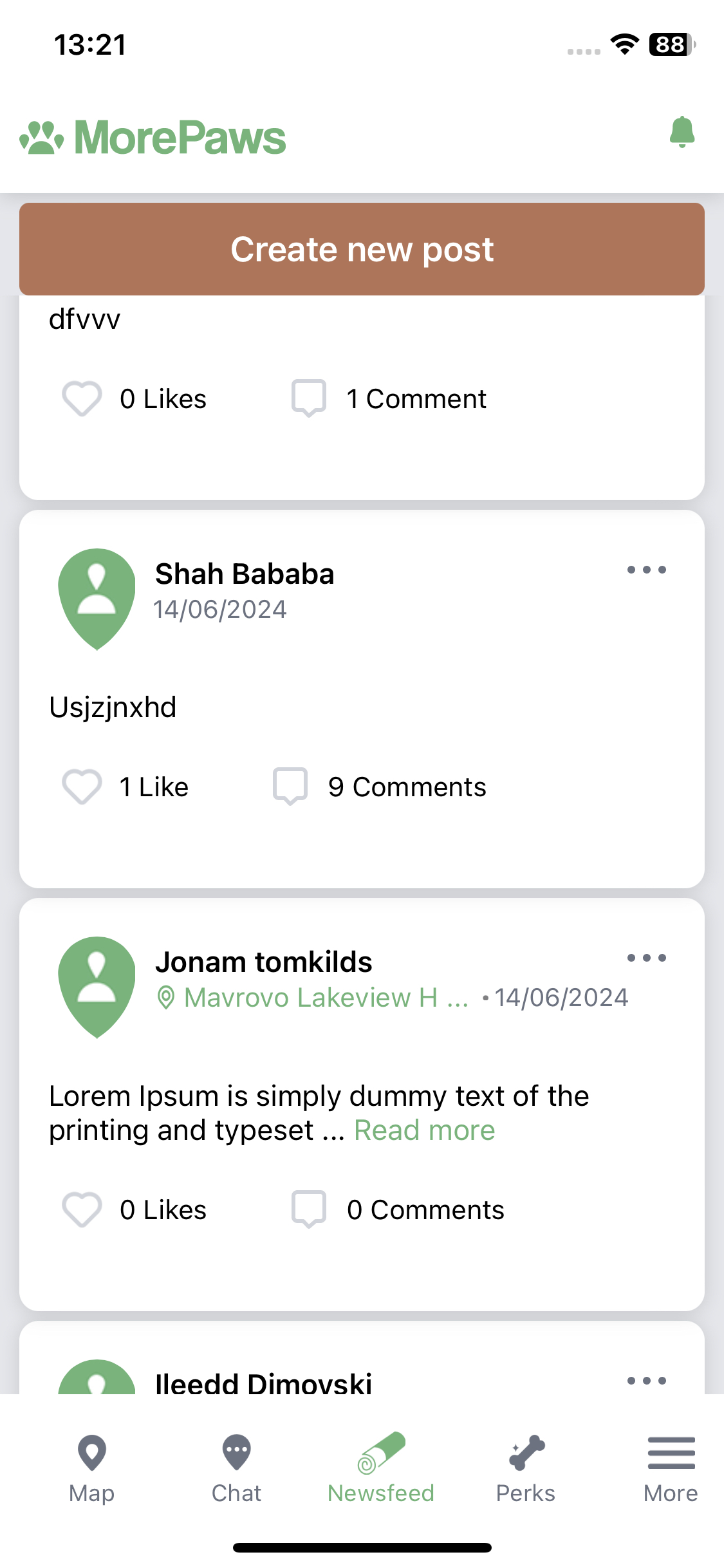The width and height of the screenshot is (724, 1568).
Task: Like Jonam tomkilds' post
Action: click(x=82, y=1209)
